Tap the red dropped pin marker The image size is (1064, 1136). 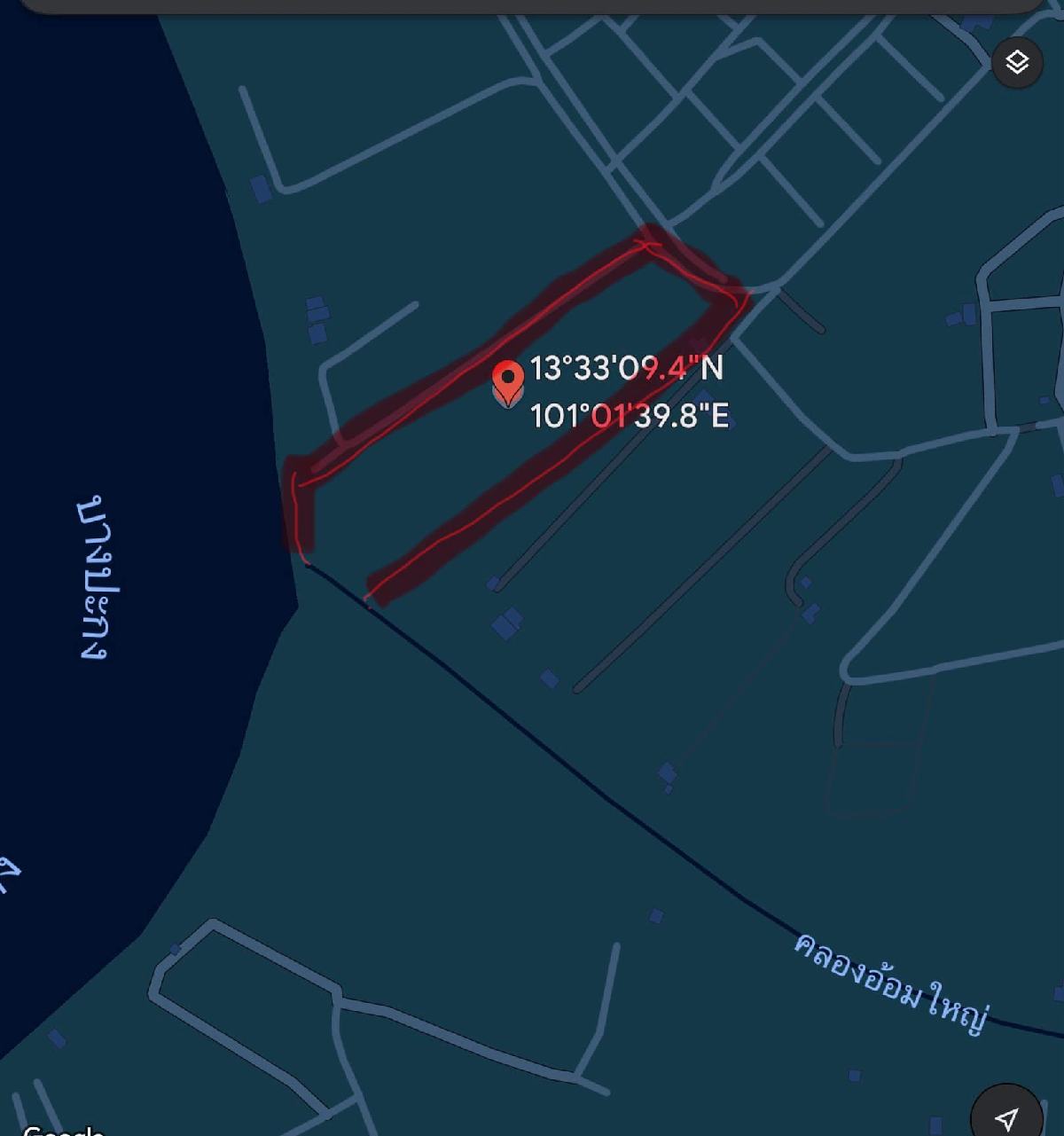tap(508, 381)
